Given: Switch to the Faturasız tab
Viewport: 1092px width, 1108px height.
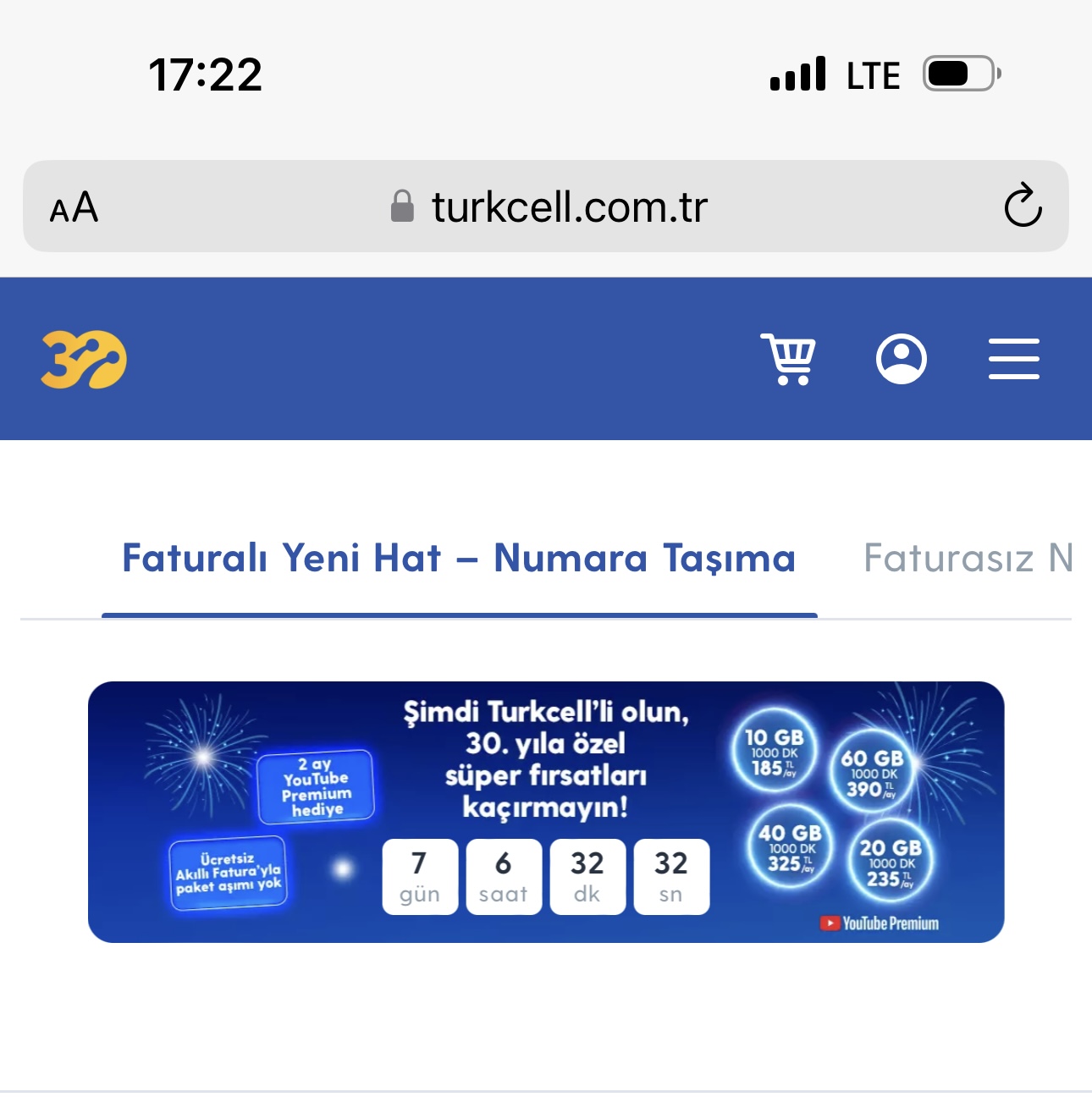Looking at the screenshot, I should coord(968,559).
